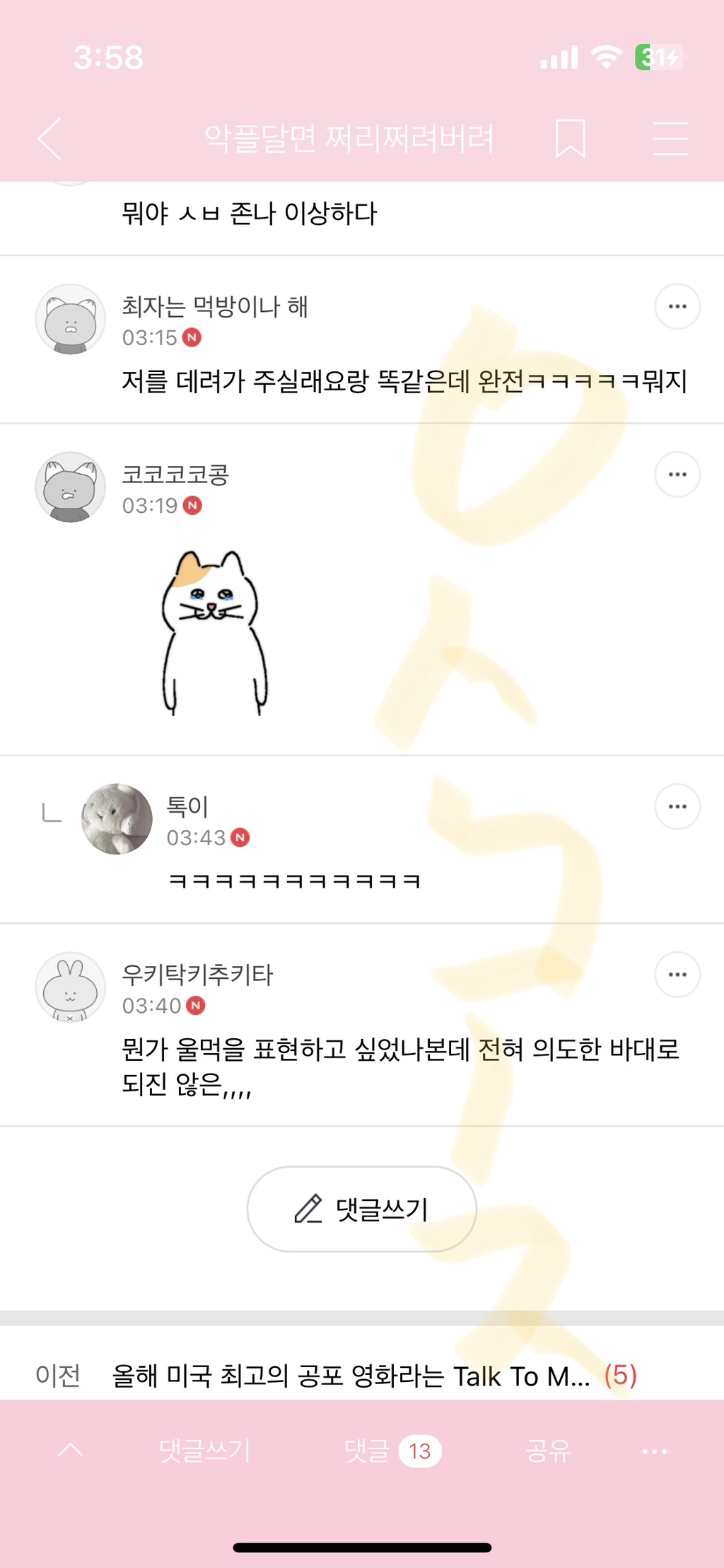Image resolution: width=724 pixels, height=1568 pixels.
Task: Open options for 코코코코콩's comment
Action: [677, 475]
